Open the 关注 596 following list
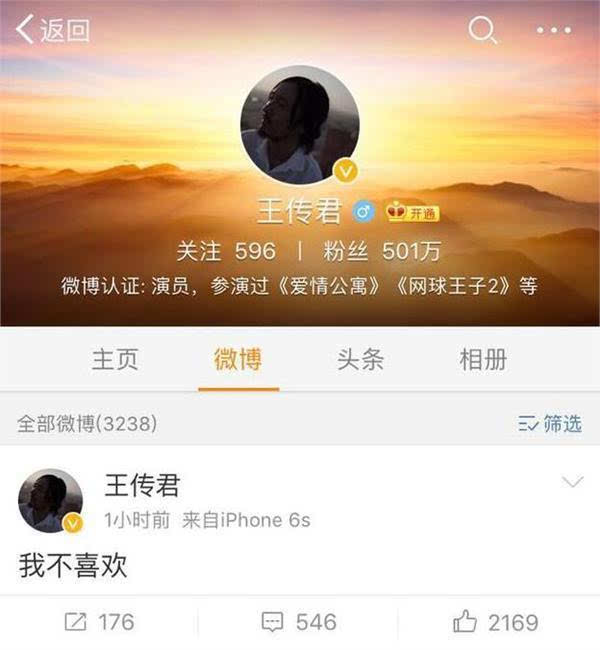Screen dimensions: 600x650 tap(225, 250)
